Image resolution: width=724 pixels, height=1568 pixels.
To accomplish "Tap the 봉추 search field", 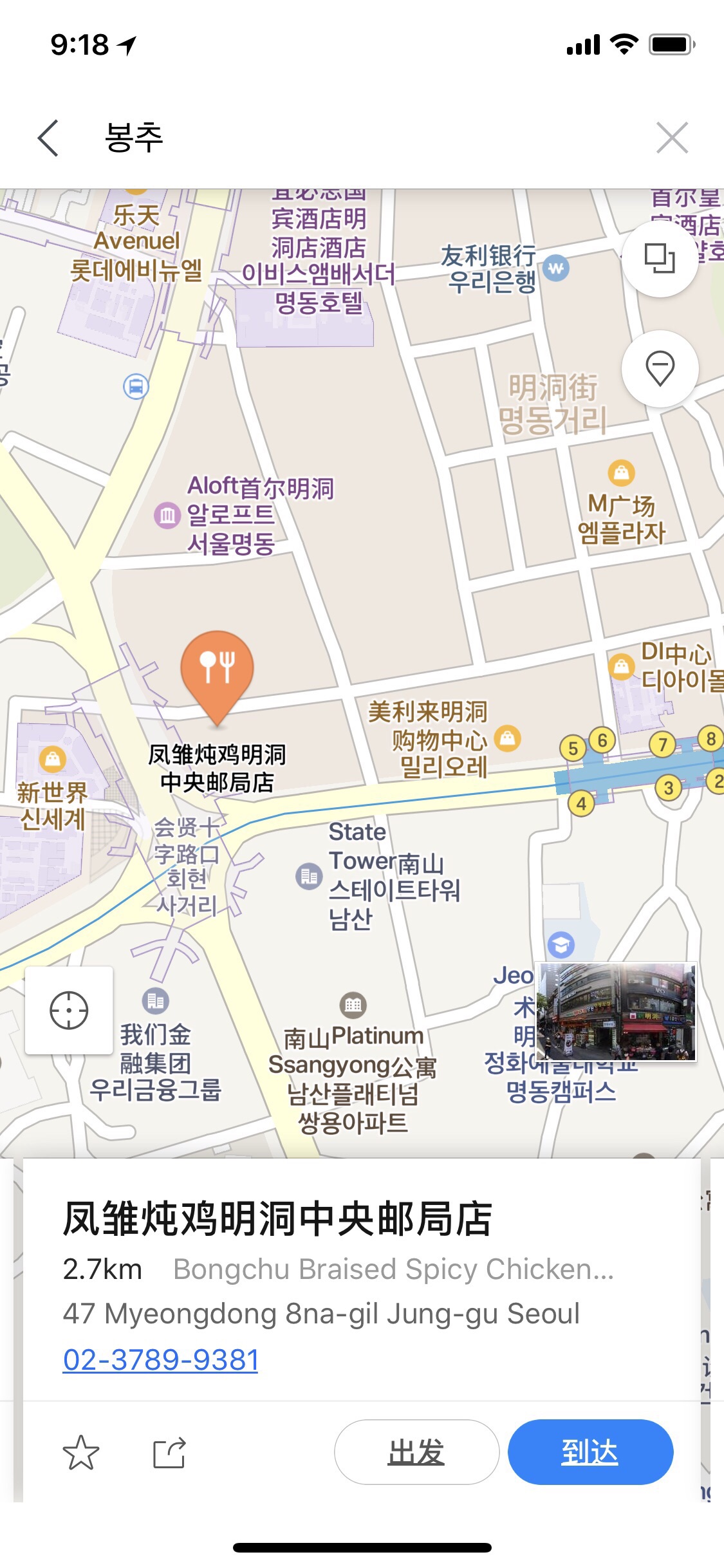I will coord(322,138).
